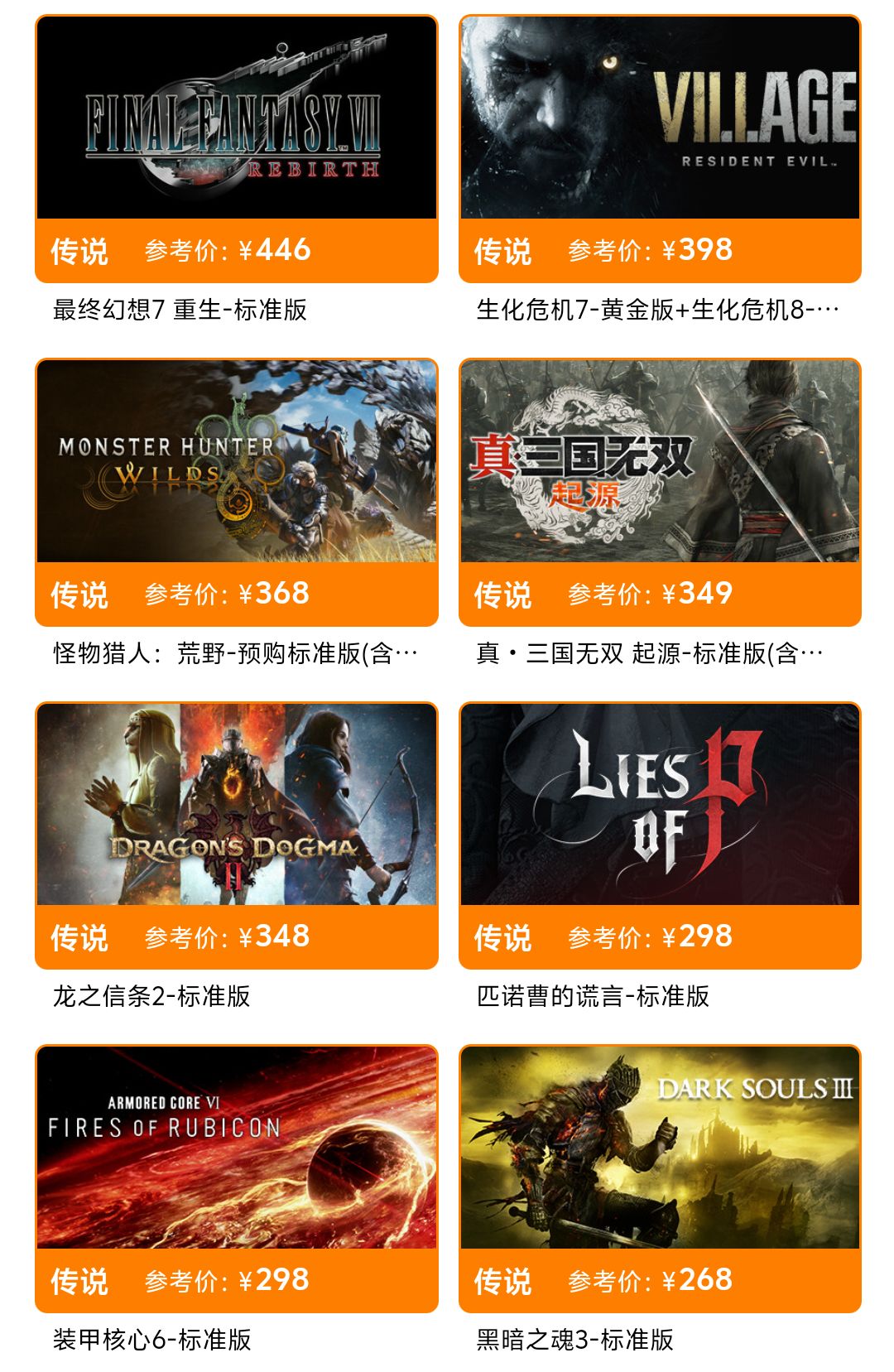894x1372 pixels.
Task: Tap the Dragon's Dogma II card
Action: (237, 804)
